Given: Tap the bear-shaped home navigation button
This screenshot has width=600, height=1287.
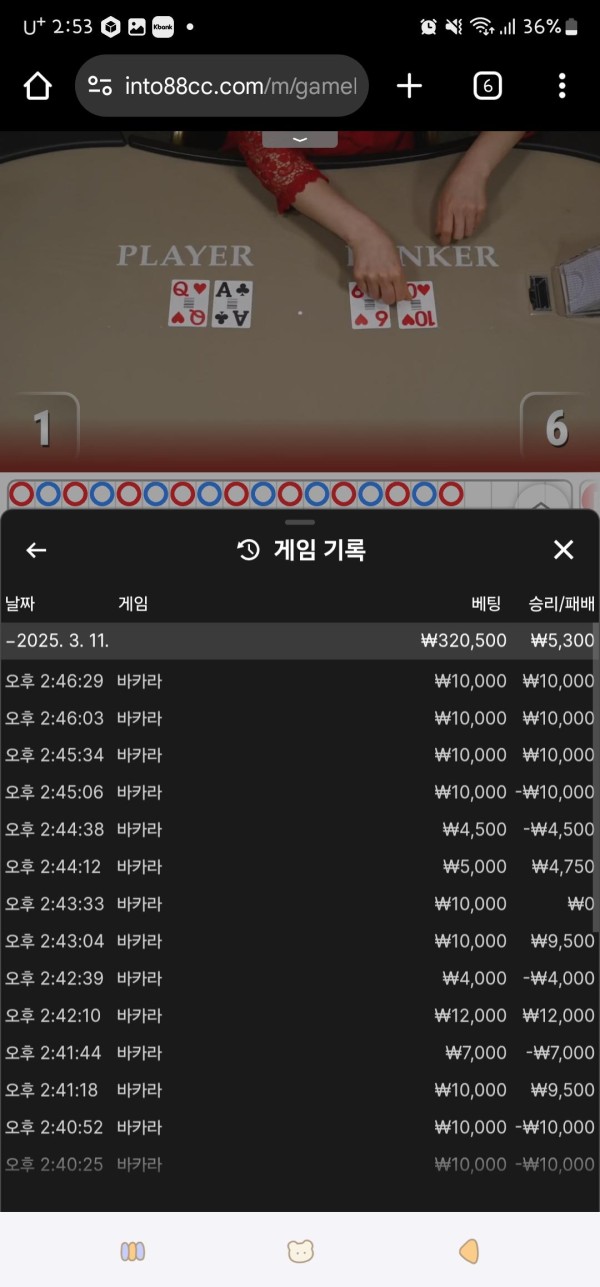Looking at the screenshot, I should point(300,1251).
